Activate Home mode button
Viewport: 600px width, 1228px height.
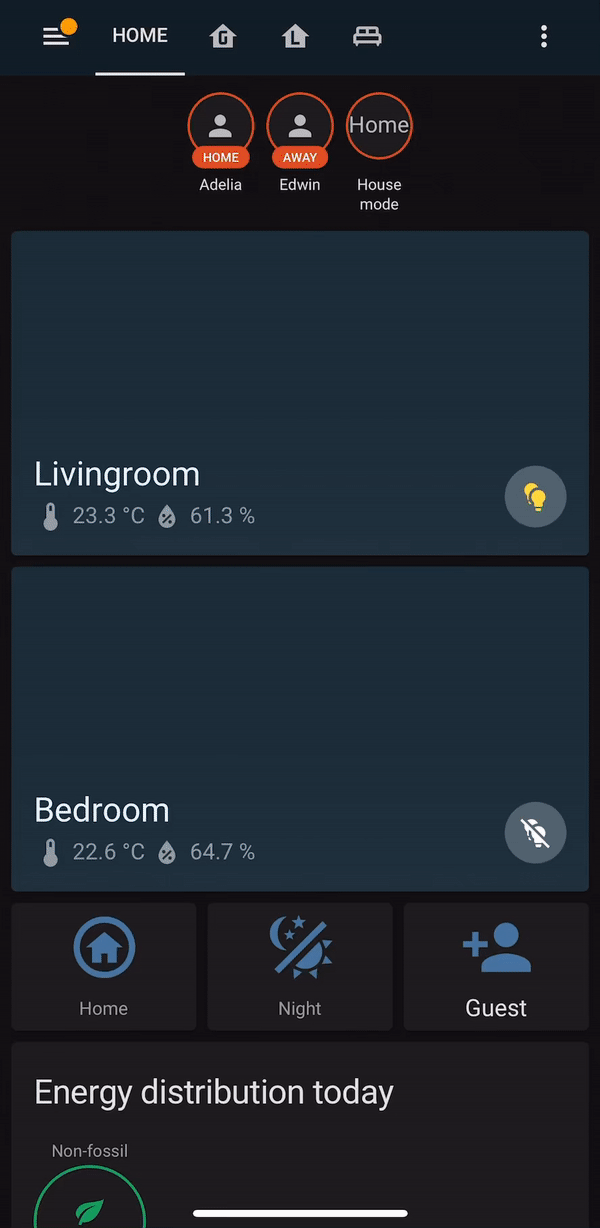point(104,966)
